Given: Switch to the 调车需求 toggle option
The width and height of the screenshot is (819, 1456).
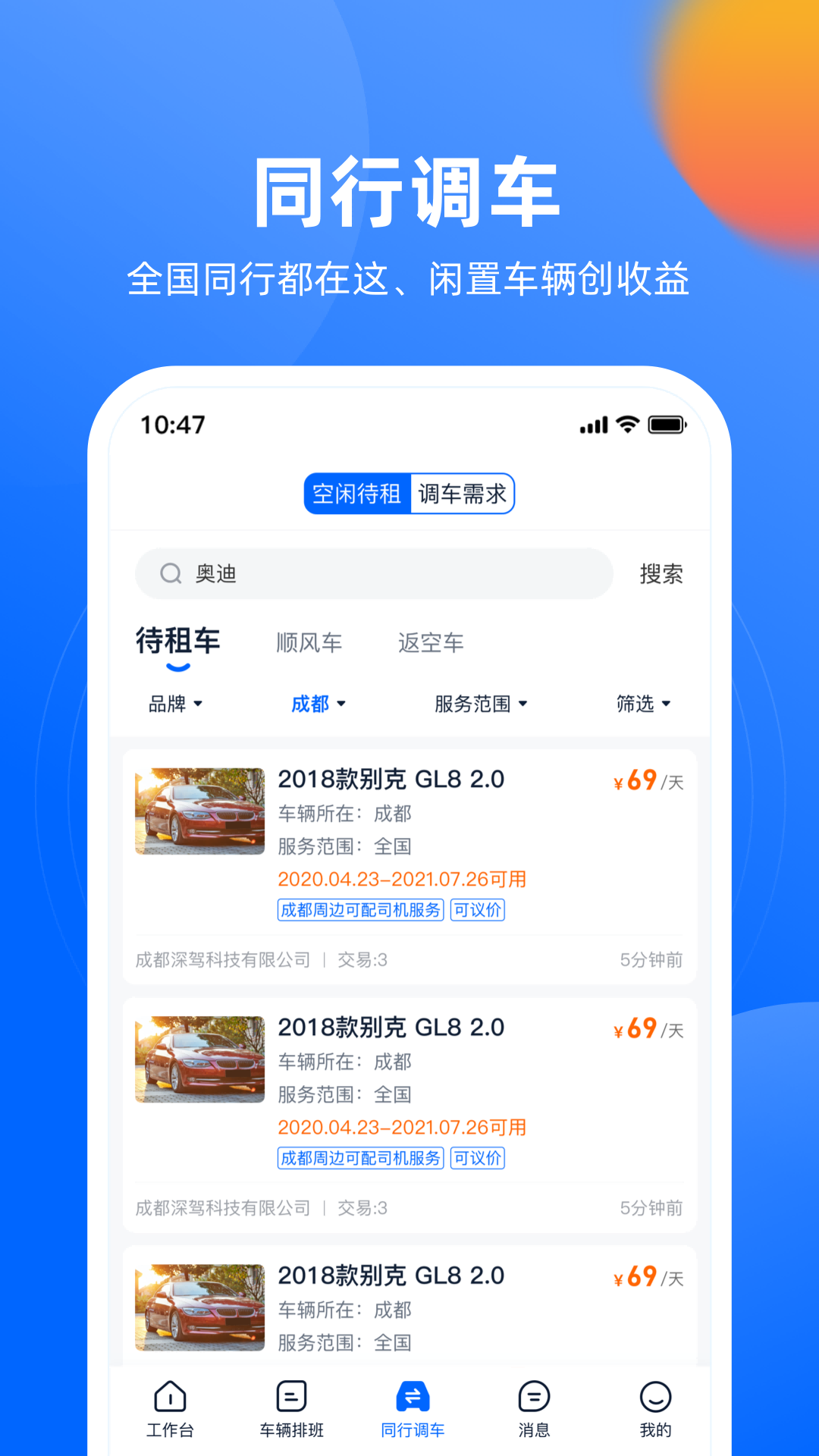Looking at the screenshot, I should click(461, 493).
